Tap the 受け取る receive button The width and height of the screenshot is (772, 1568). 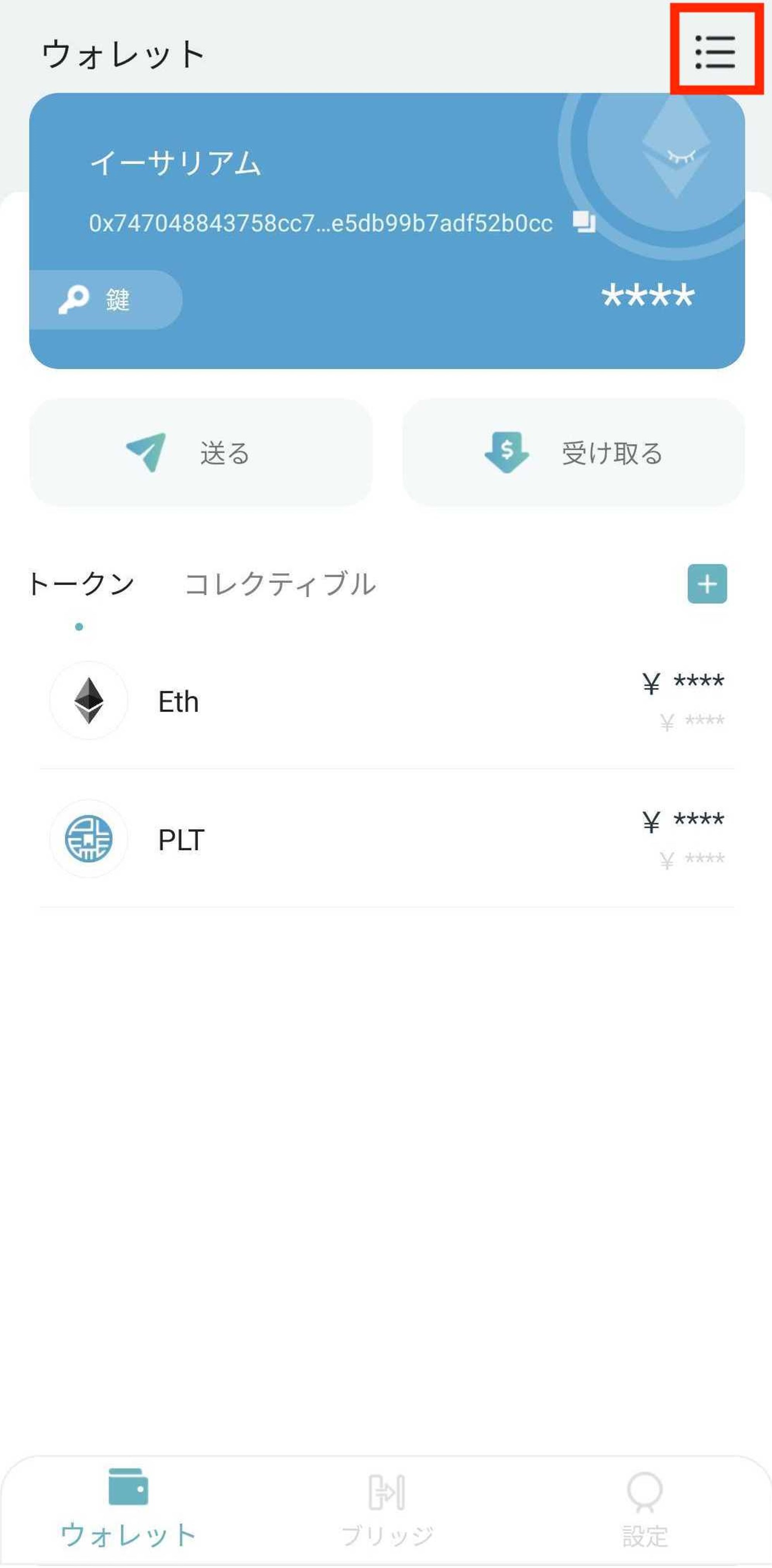(574, 453)
